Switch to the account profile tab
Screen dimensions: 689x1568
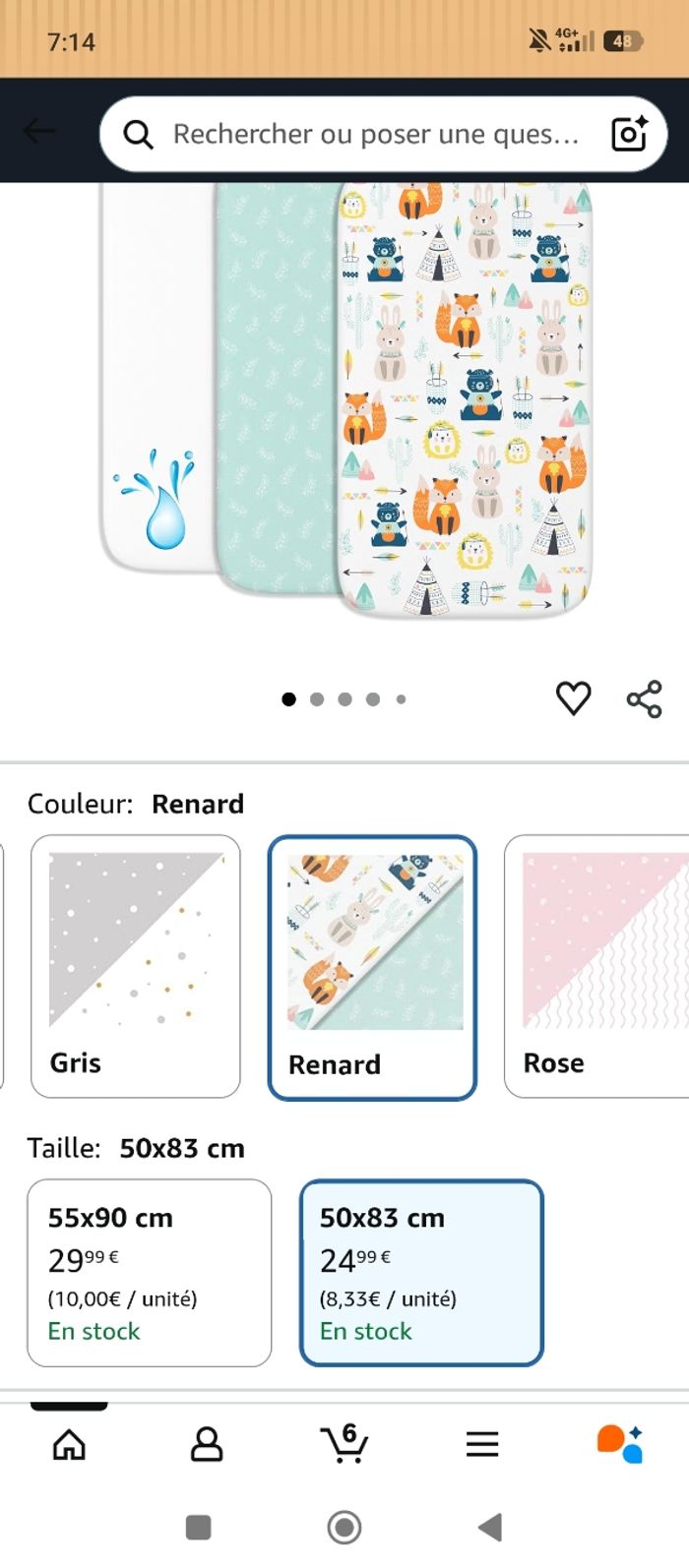point(207,1444)
